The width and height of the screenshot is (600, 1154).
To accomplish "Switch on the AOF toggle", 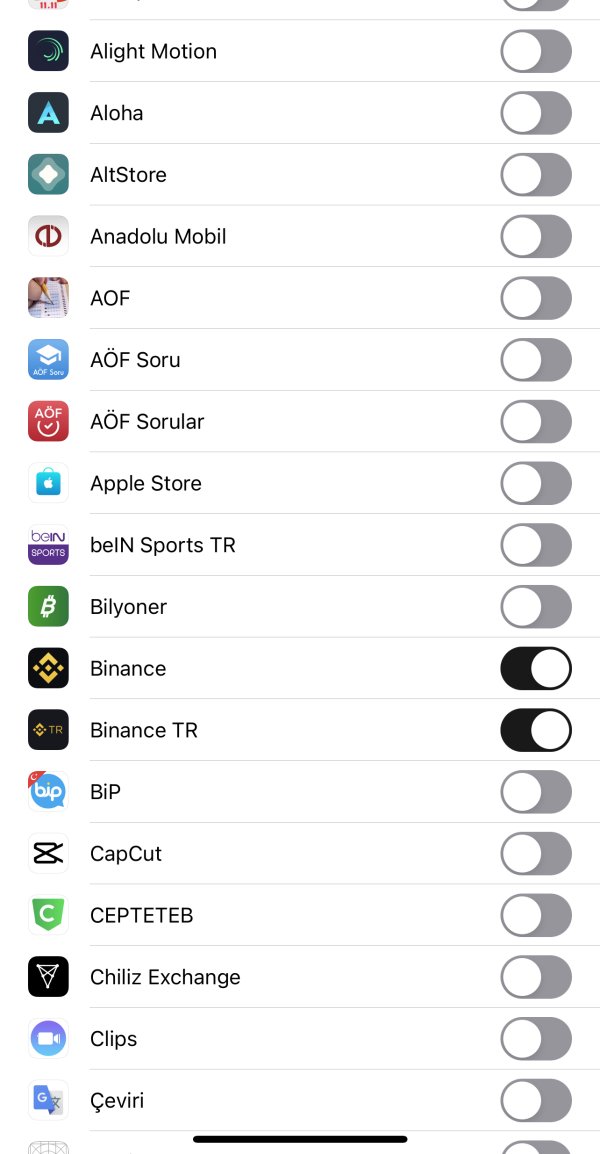I will coord(535,298).
